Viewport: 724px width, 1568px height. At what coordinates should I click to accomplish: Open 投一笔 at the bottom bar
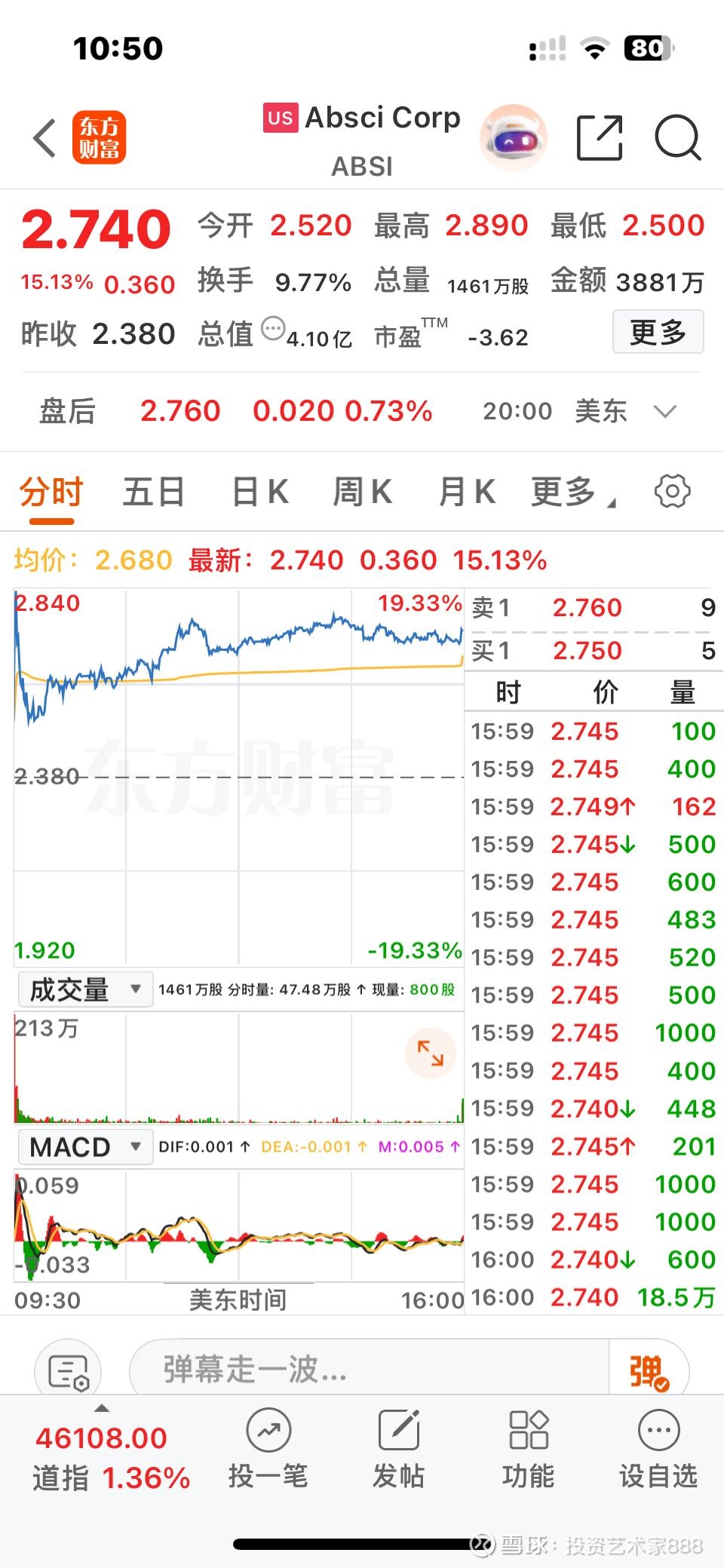point(268,1450)
